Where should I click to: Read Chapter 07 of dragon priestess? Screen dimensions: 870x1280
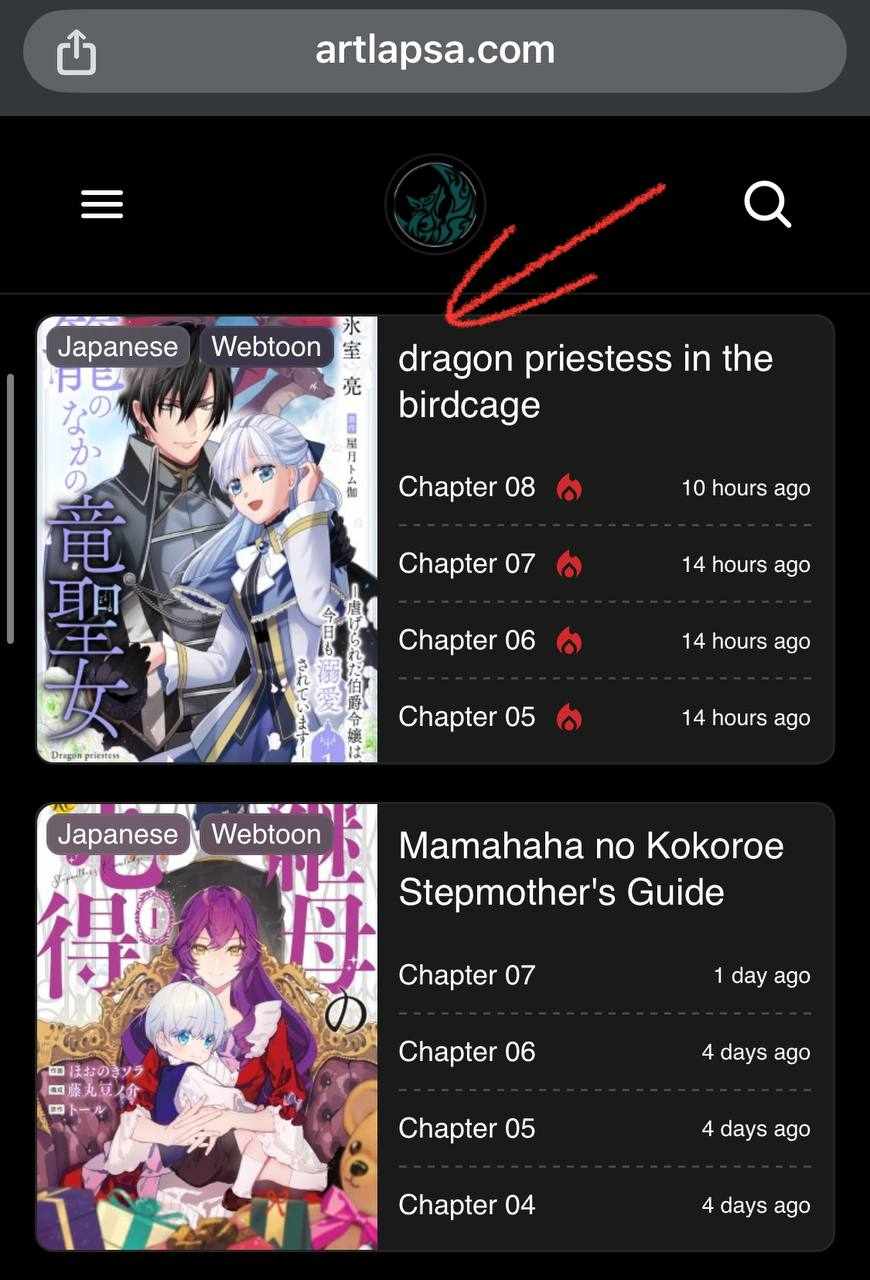coord(467,564)
